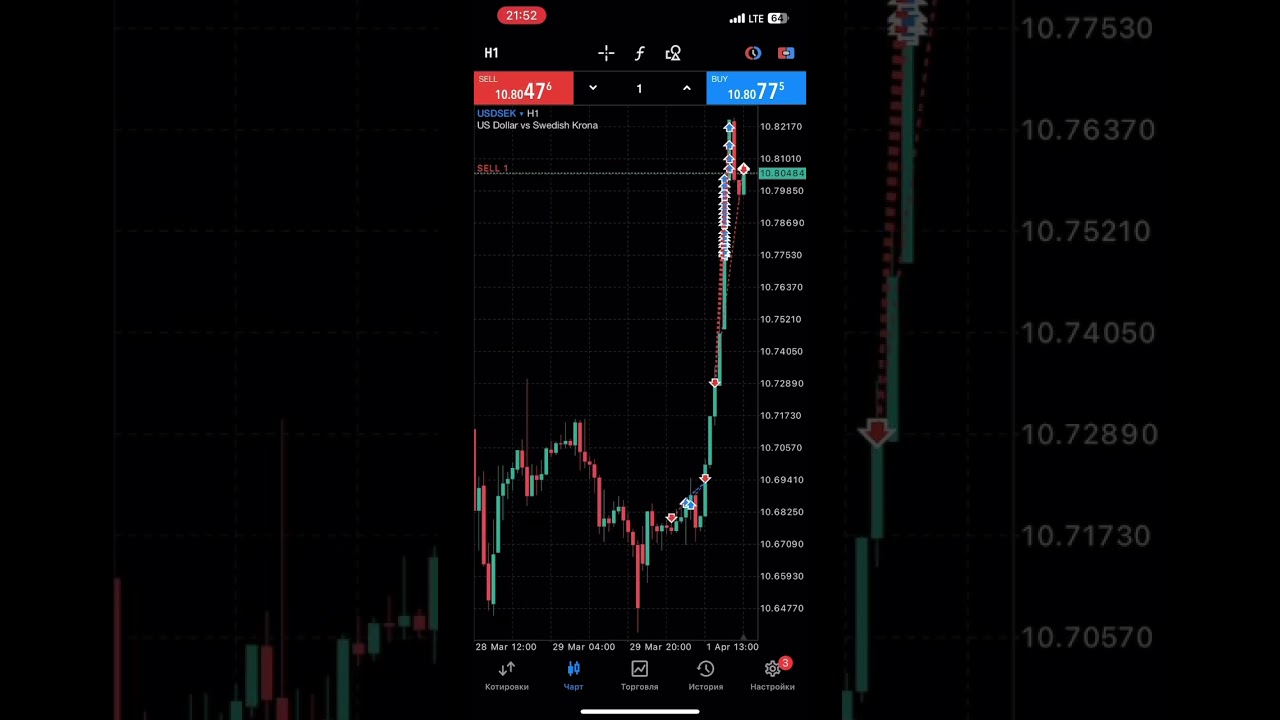Open the indicators function icon

click(640, 53)
